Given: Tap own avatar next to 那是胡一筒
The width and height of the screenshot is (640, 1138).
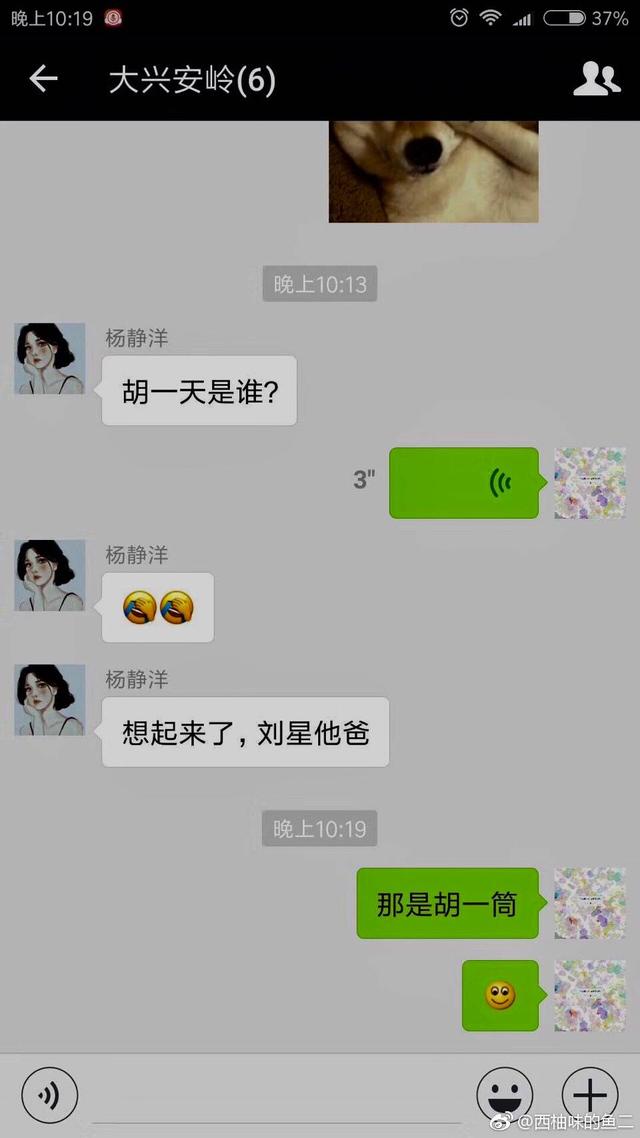Looking at the screenshot, I should 589,903.
